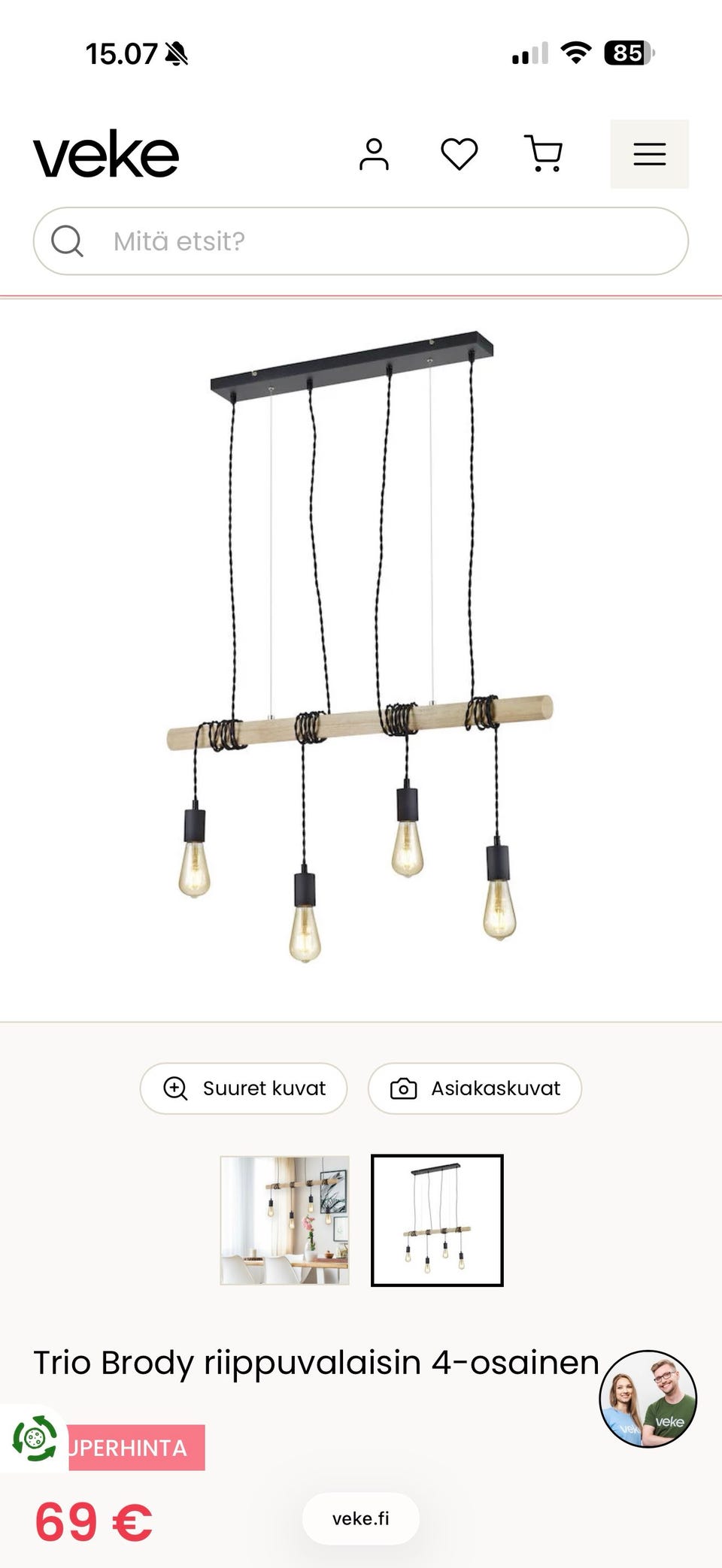Image resolution: width=722 pixels, height=1568 pixels.
Task: Select the white background lamp thumbnail
Action: [x=437, y=1220]
